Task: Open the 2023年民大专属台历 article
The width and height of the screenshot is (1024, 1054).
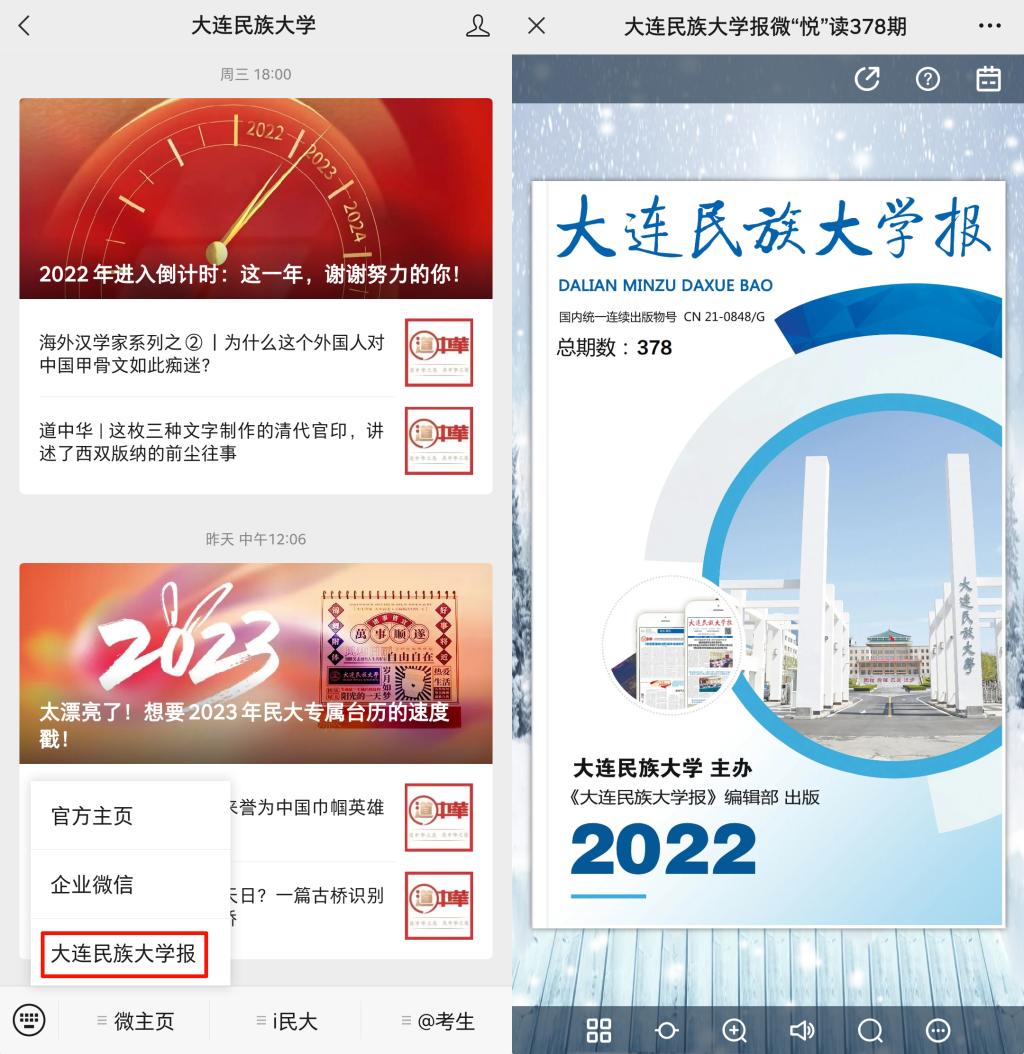Action: pos(255,663)
